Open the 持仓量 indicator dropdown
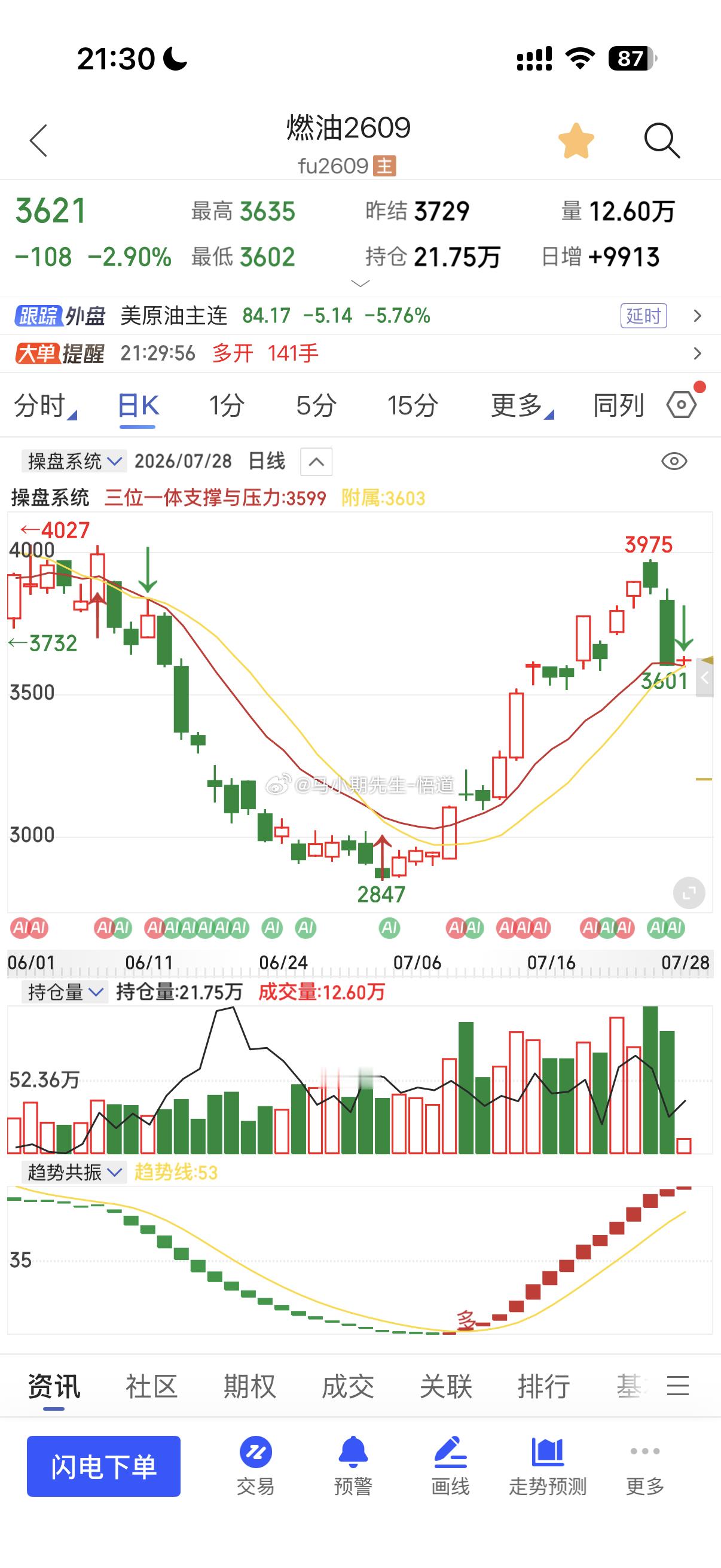The width and height of the screenshot is (721, 1568). pos(65,992)
